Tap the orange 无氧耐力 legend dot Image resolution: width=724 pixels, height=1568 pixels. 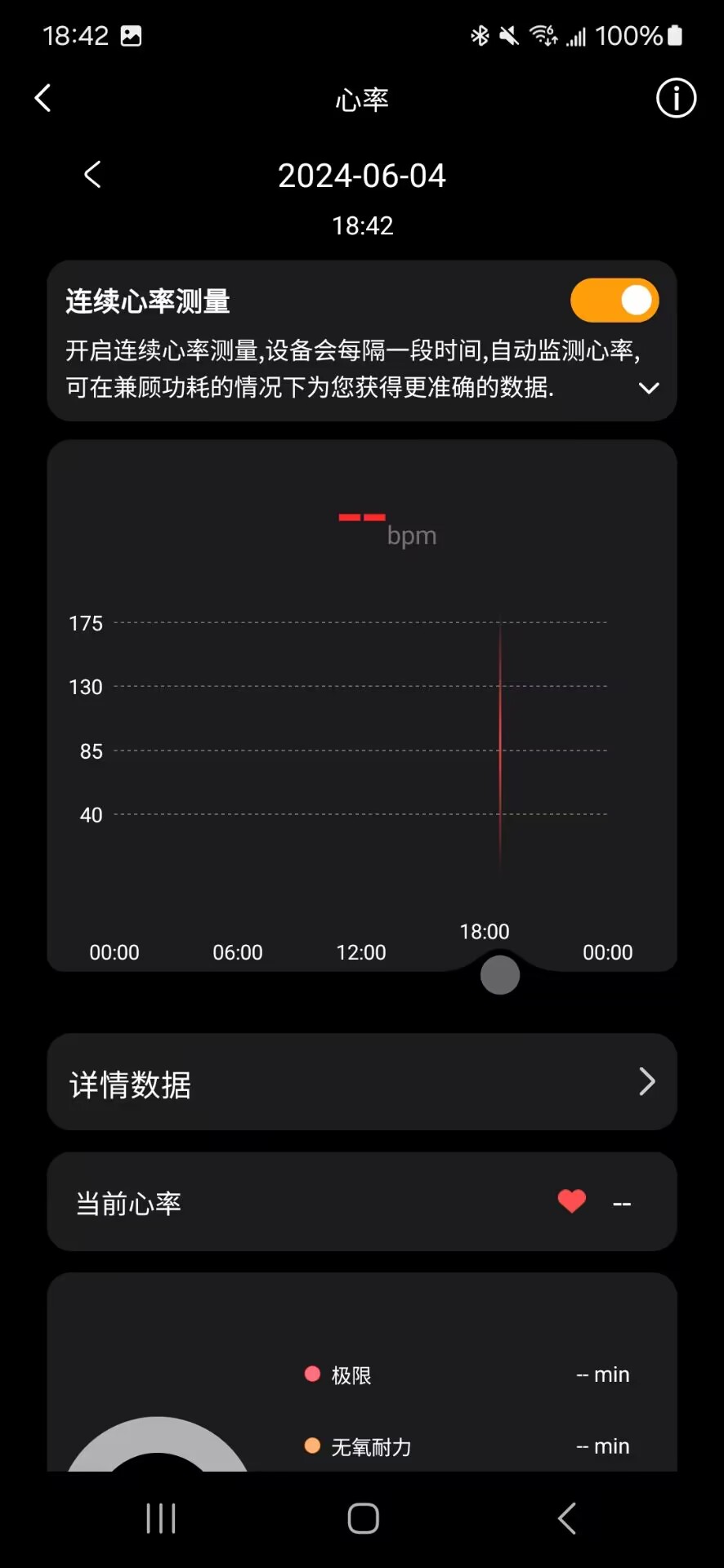(312, 1445)
